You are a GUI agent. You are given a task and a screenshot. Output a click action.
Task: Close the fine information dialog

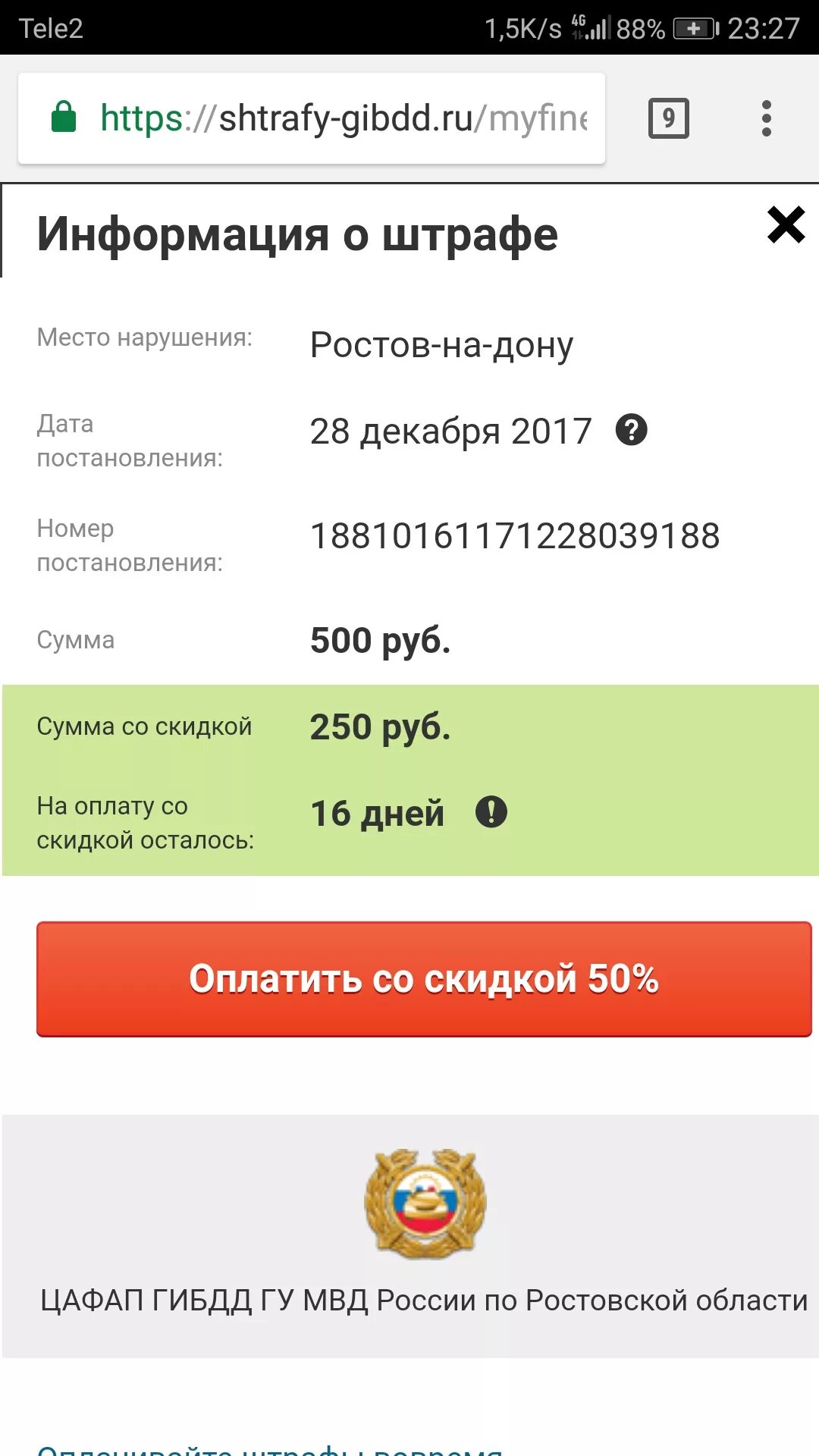(x=786, y=225)
